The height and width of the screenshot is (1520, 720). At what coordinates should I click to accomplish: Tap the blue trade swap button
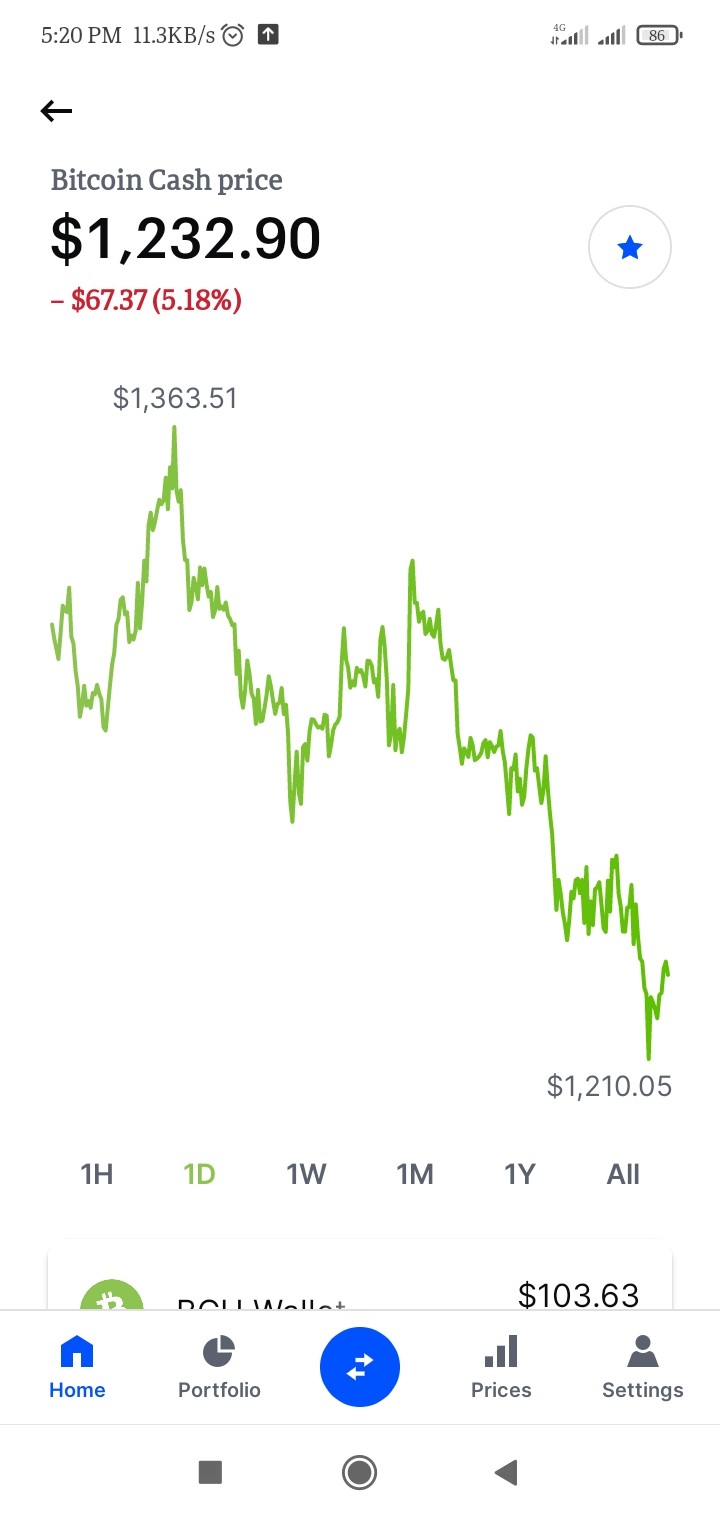[360, 1367]
